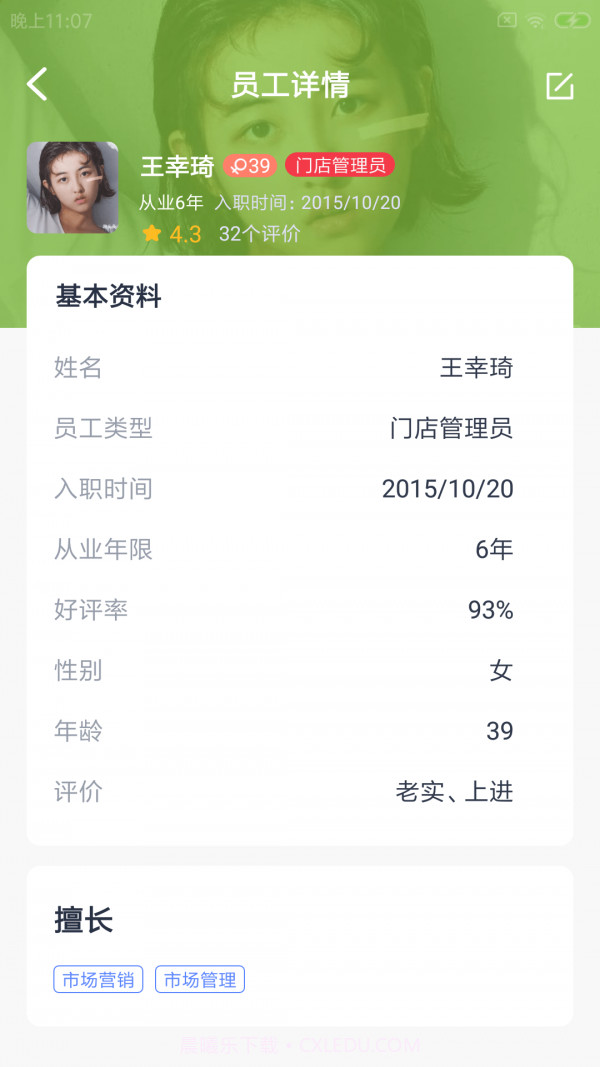Select the 市场管理 skill tag
Viewport: 600px width, 1067px height.
click(200, 980)
